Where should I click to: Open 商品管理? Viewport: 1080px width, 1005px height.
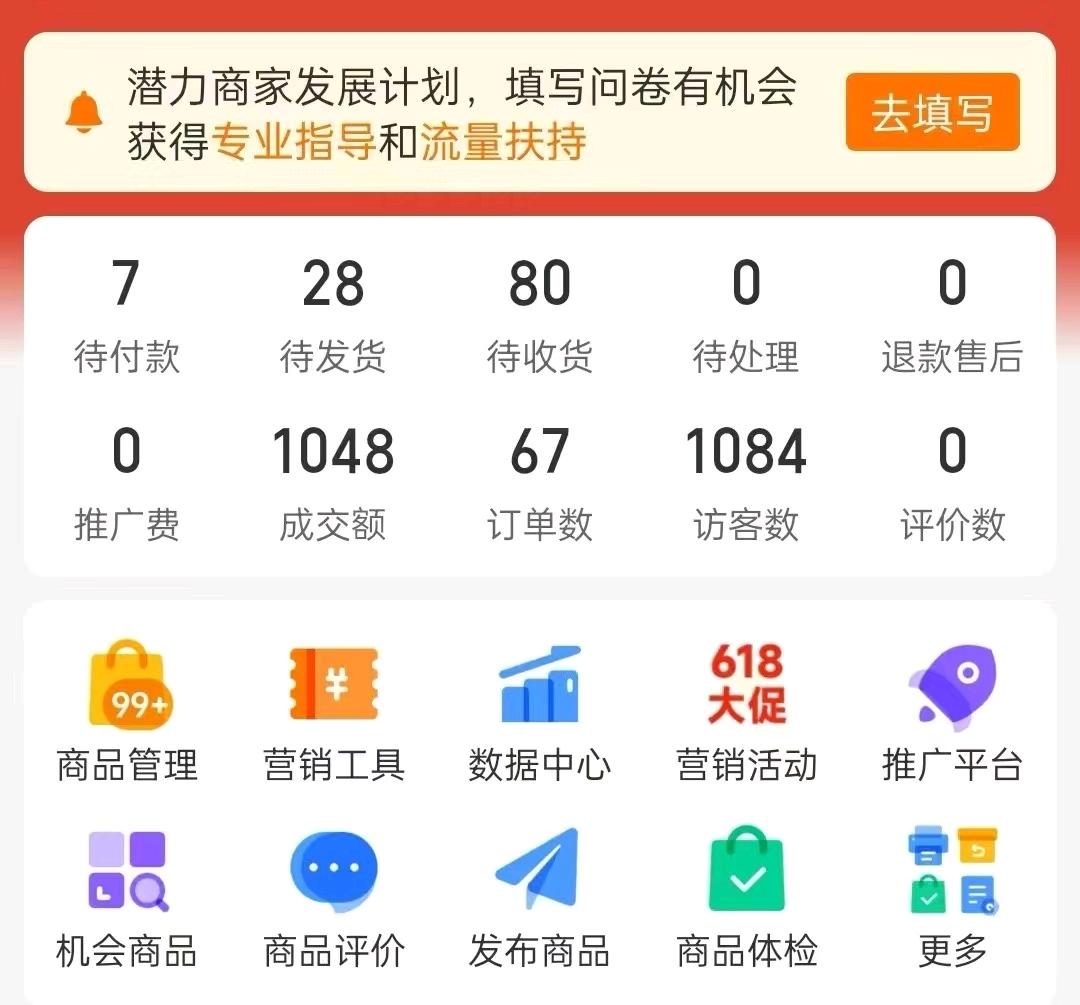click(x=126, y=712)
